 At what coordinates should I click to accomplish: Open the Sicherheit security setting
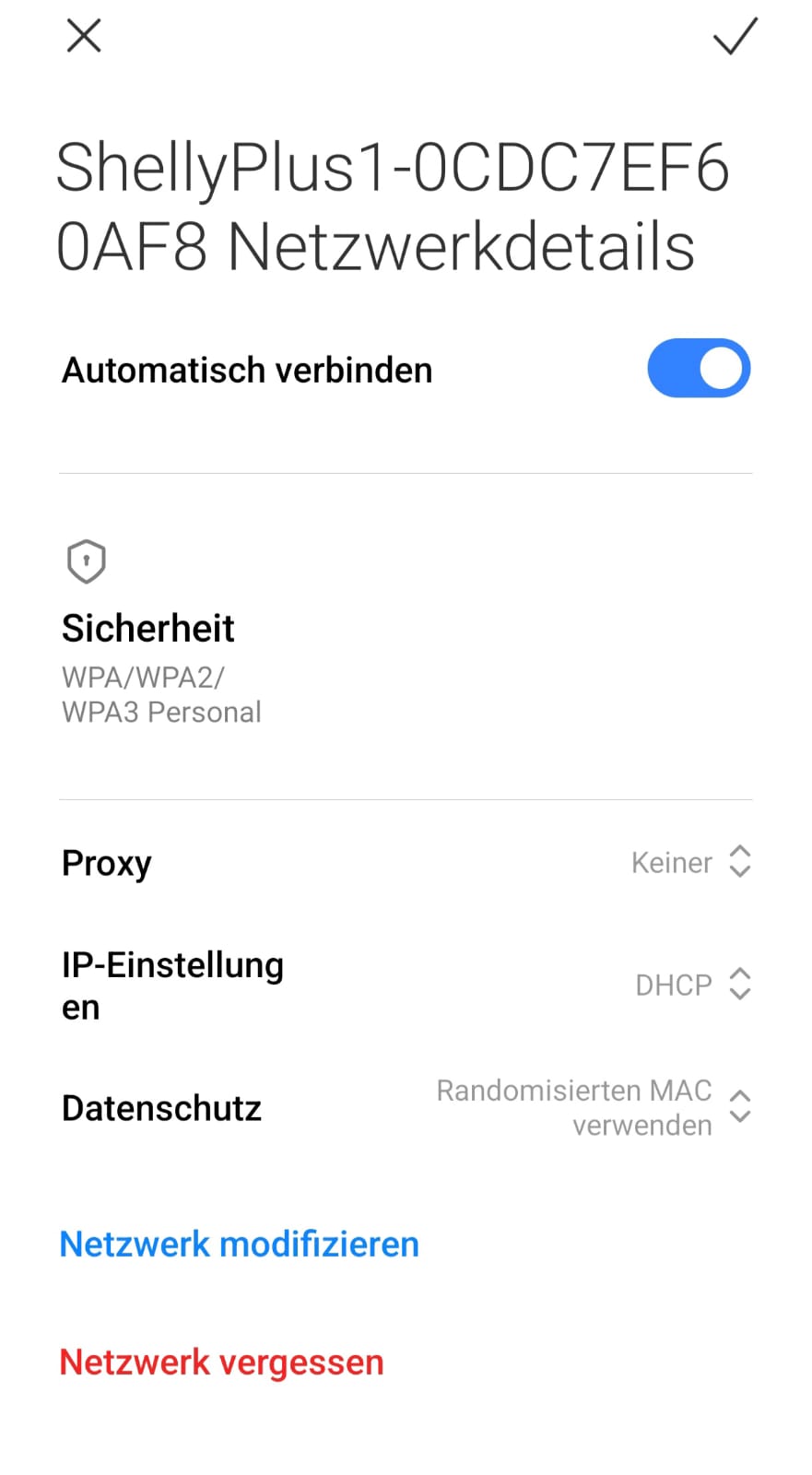161,645
